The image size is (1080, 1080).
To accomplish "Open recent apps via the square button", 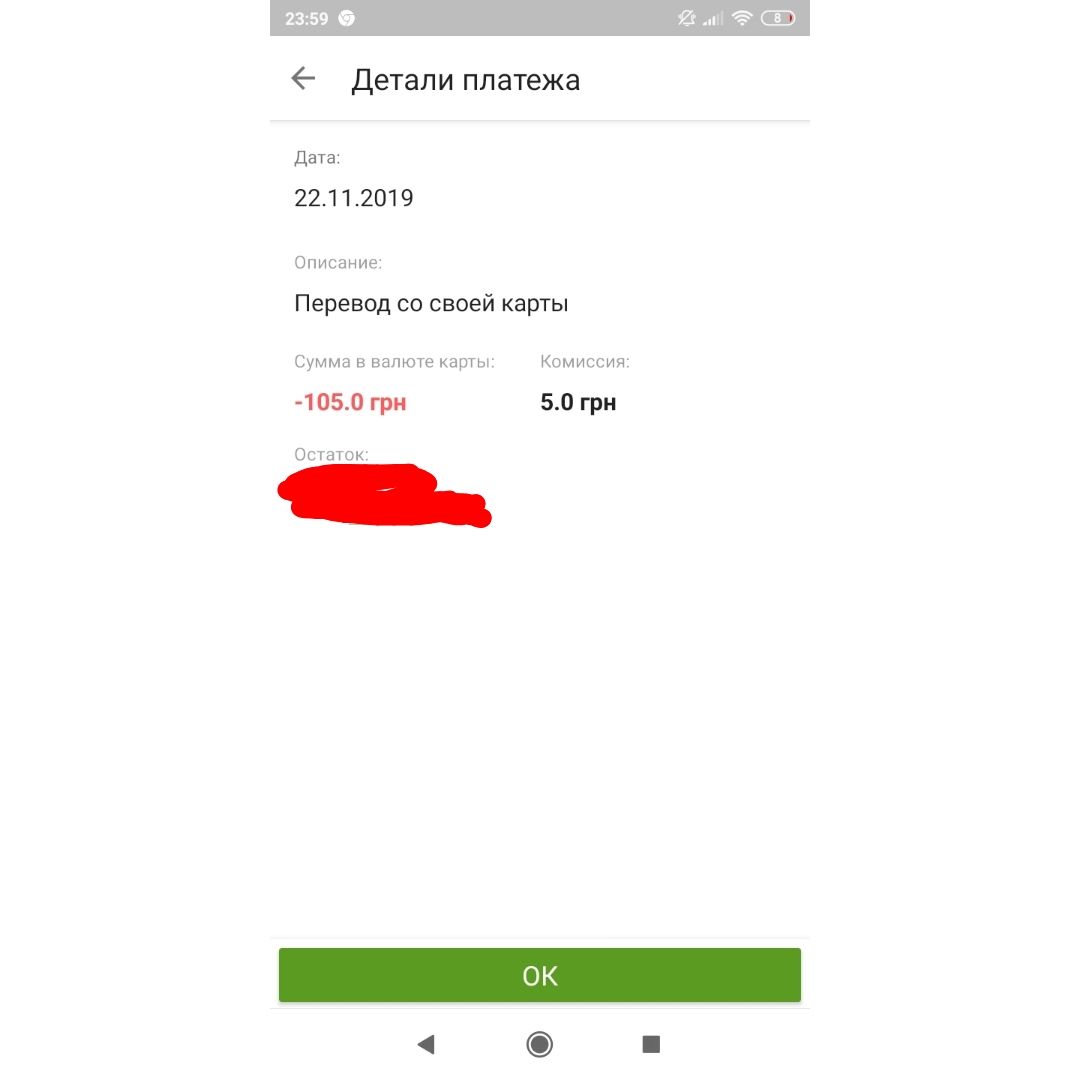I will (x=651, y=1044).
